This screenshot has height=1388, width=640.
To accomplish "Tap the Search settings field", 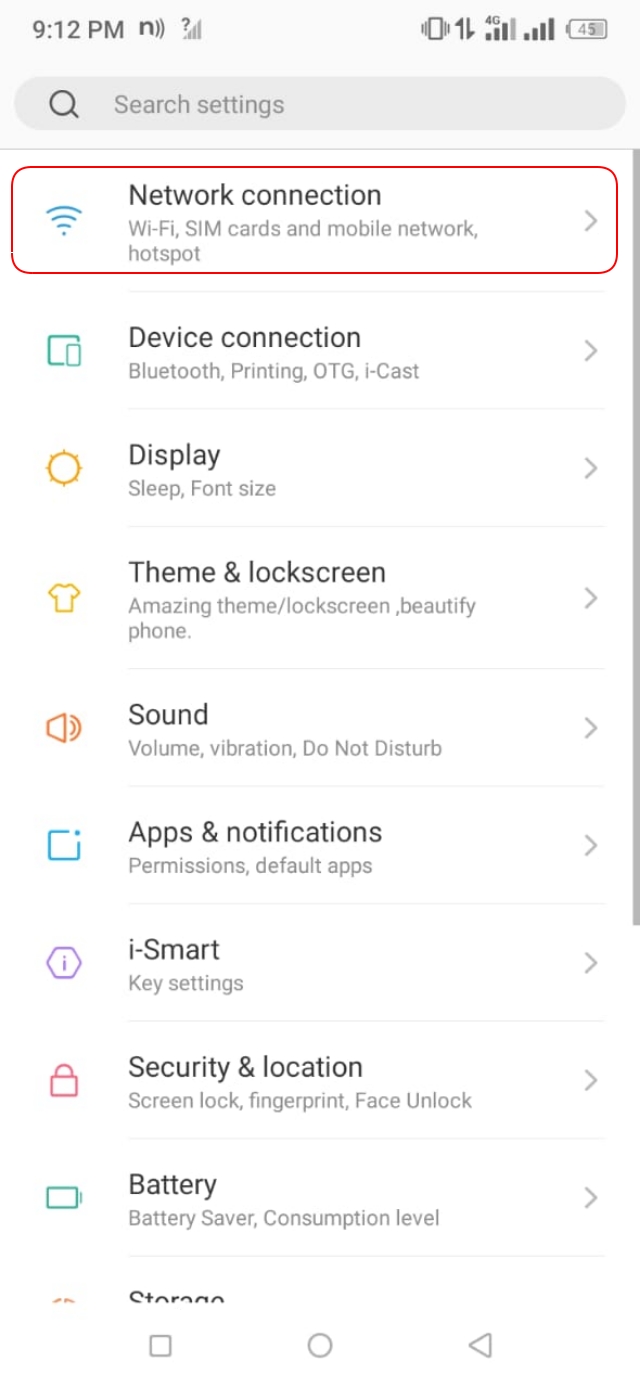I will point(320,104).
